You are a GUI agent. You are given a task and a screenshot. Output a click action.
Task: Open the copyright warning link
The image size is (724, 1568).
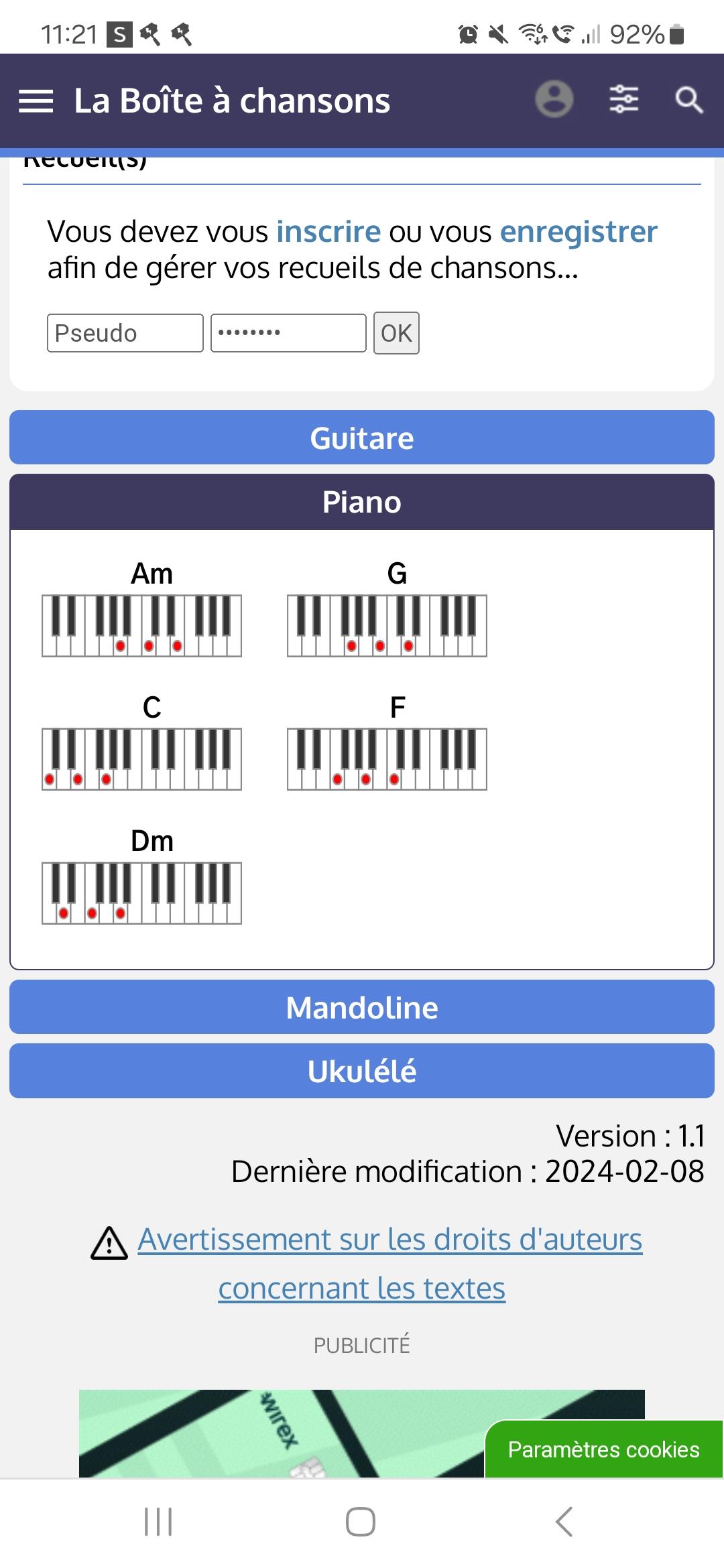click(389, 1240)
